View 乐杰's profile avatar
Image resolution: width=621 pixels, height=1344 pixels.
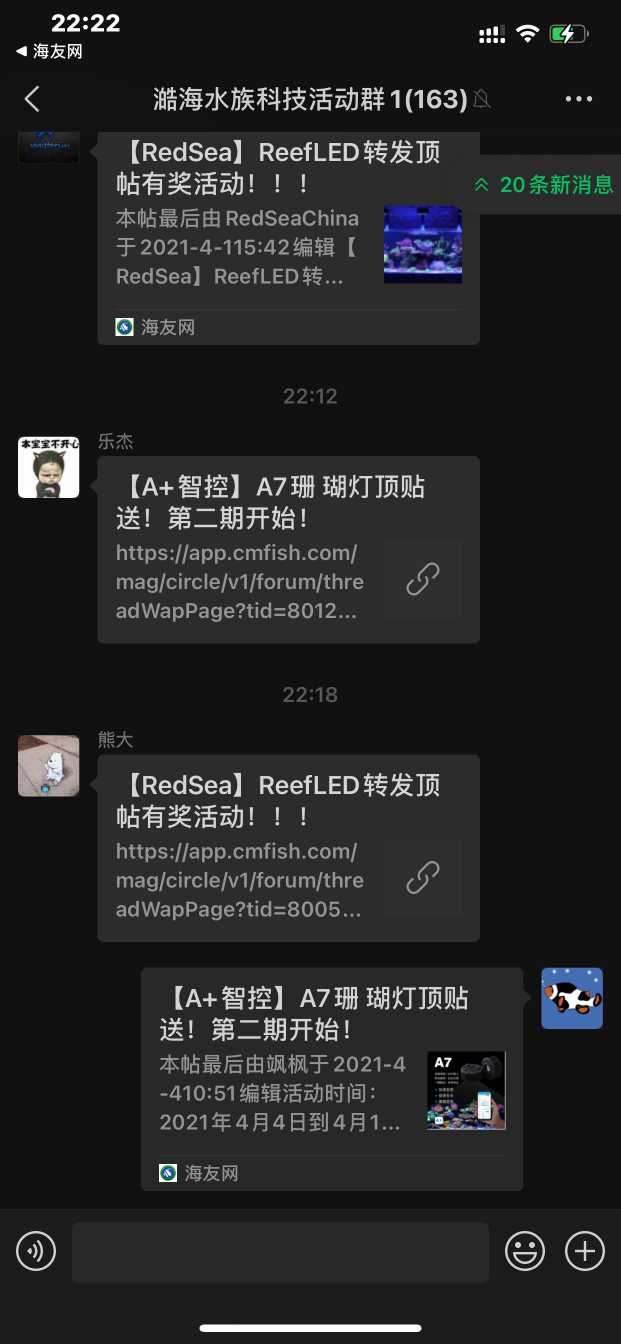pyautogui.click(x=48, y=467)
